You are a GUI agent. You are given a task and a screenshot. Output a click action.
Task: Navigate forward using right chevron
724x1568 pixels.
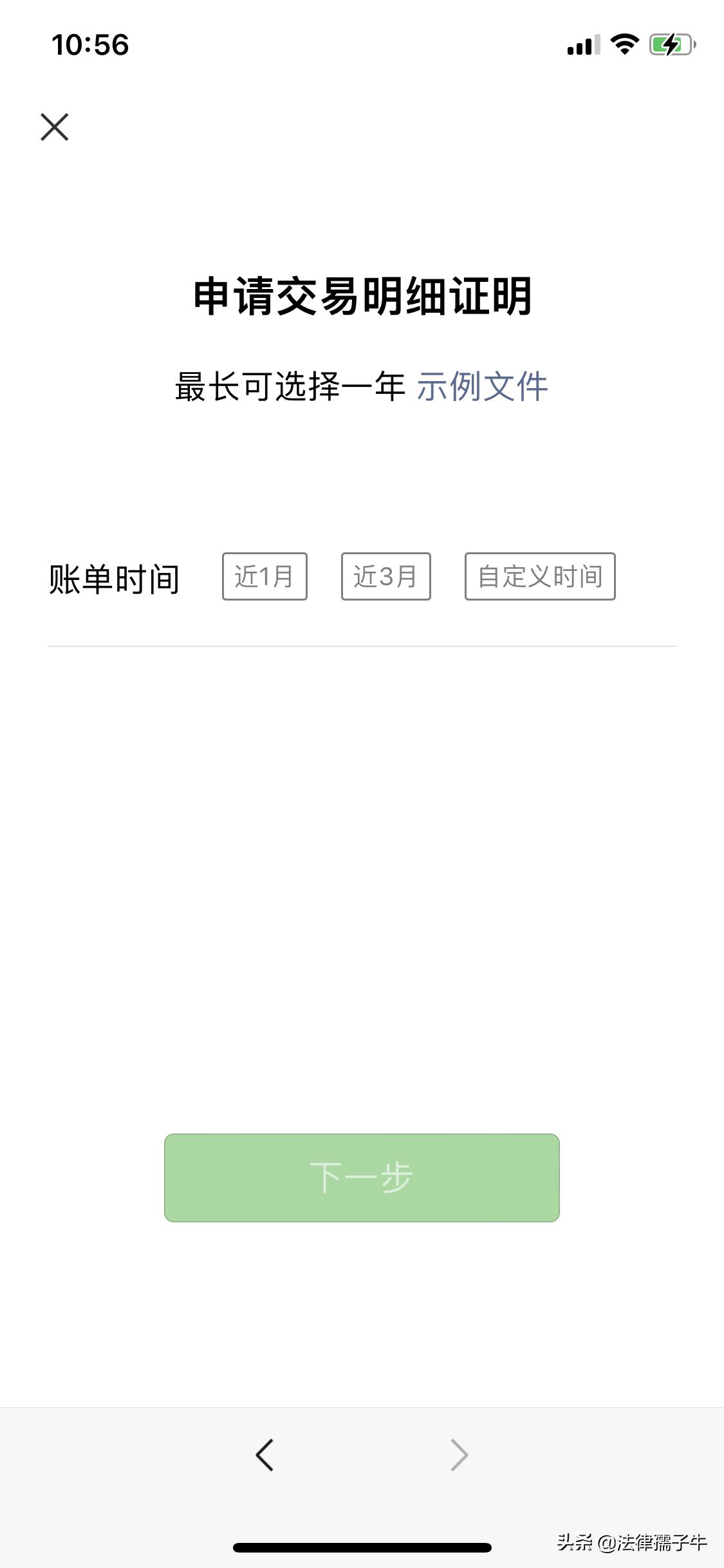point(458,1455)
